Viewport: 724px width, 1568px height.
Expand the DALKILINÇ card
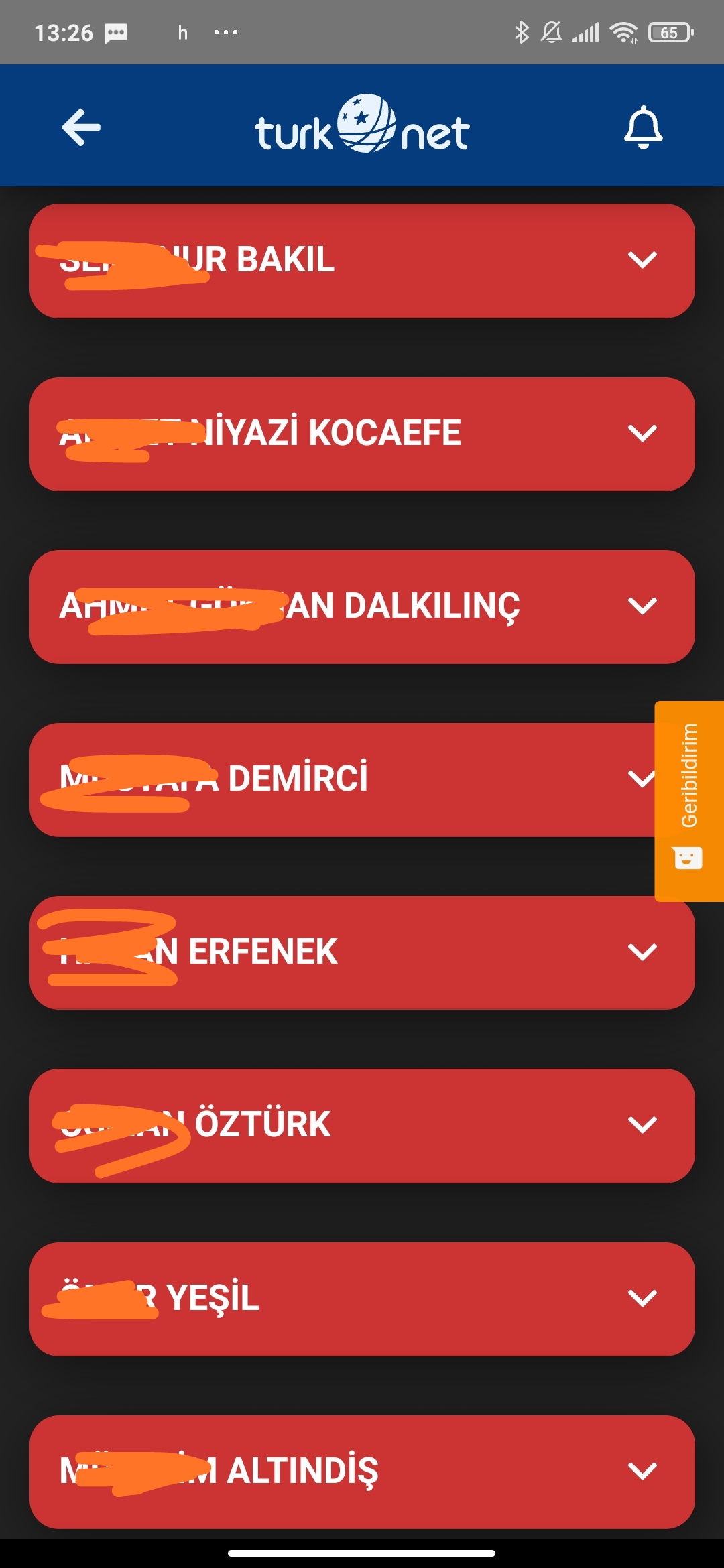pos(362,606)
